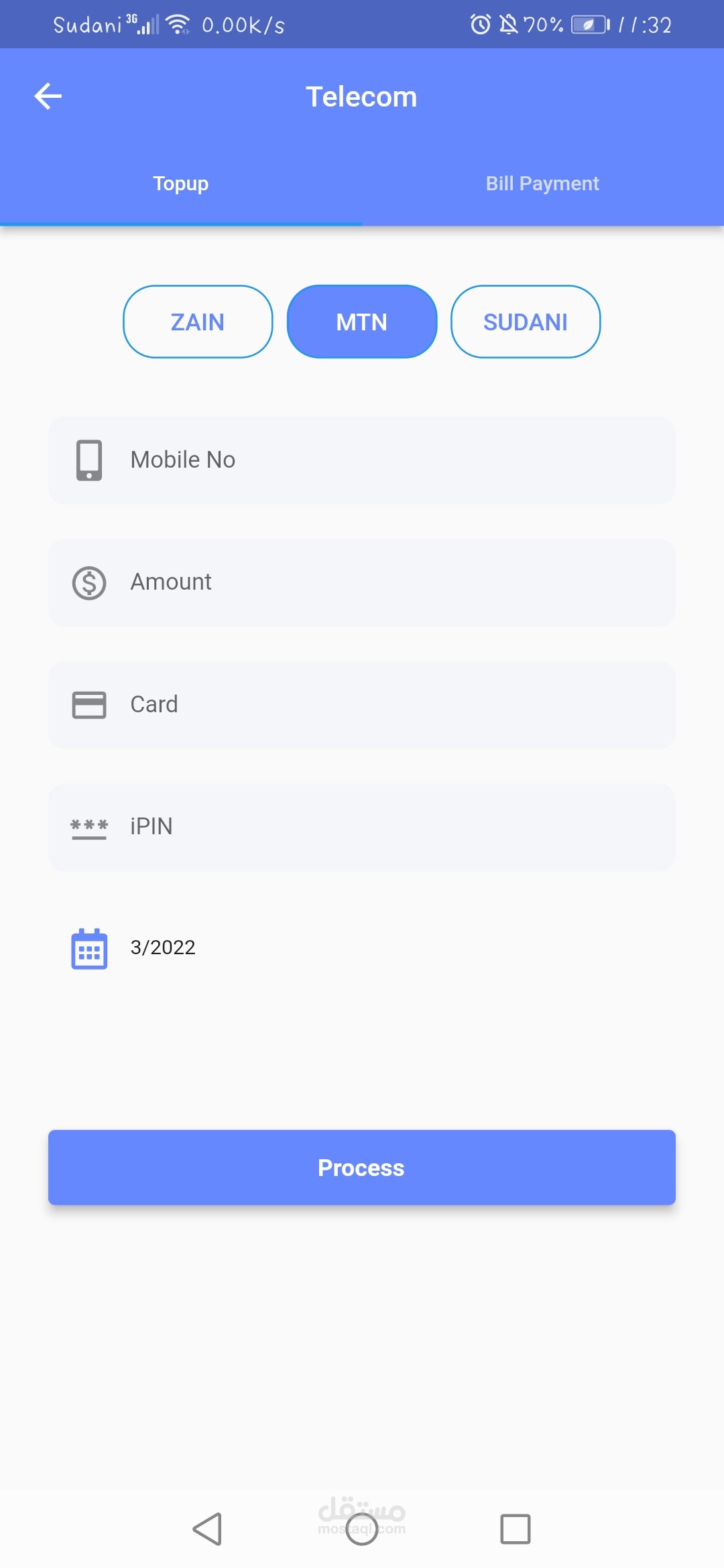The height and width of the screenshot is (1568, 724).
Task: Enter the iPIN field
Action: (362, 827)
